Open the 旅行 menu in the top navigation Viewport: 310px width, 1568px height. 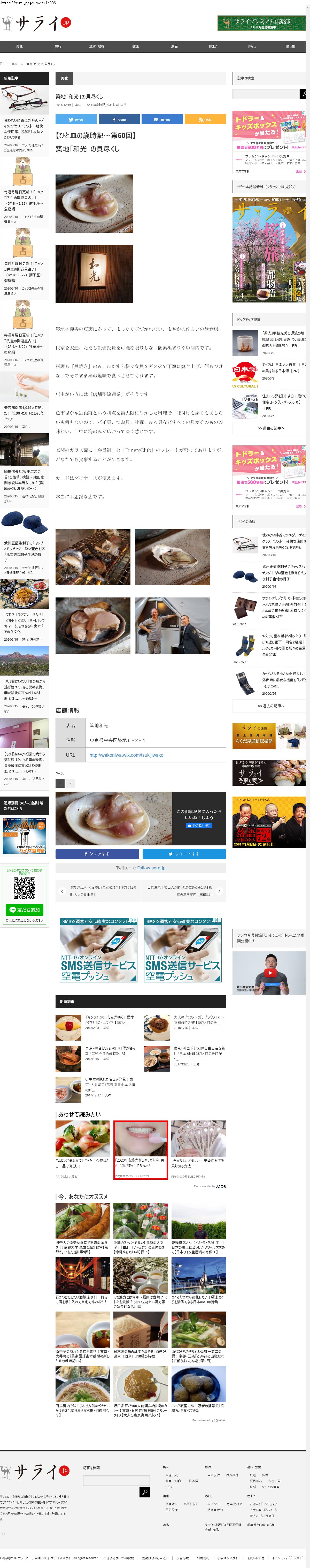pyautogui.click(x=58, y=46)
